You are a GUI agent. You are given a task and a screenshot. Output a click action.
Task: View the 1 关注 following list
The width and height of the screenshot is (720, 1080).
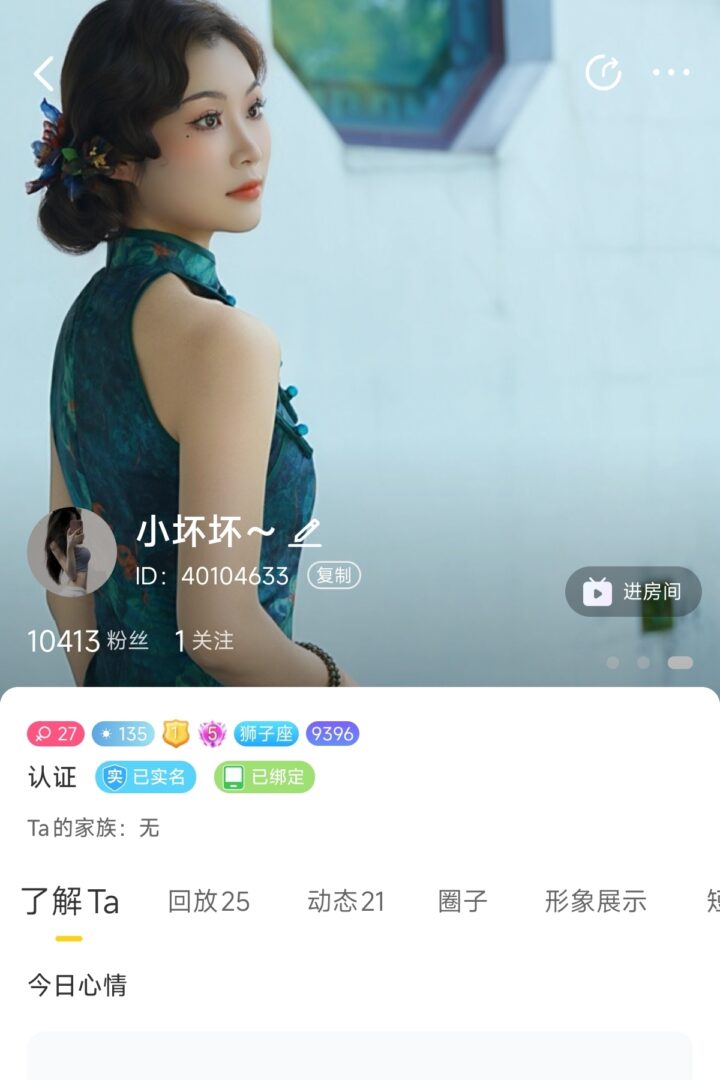coord(204,641)
